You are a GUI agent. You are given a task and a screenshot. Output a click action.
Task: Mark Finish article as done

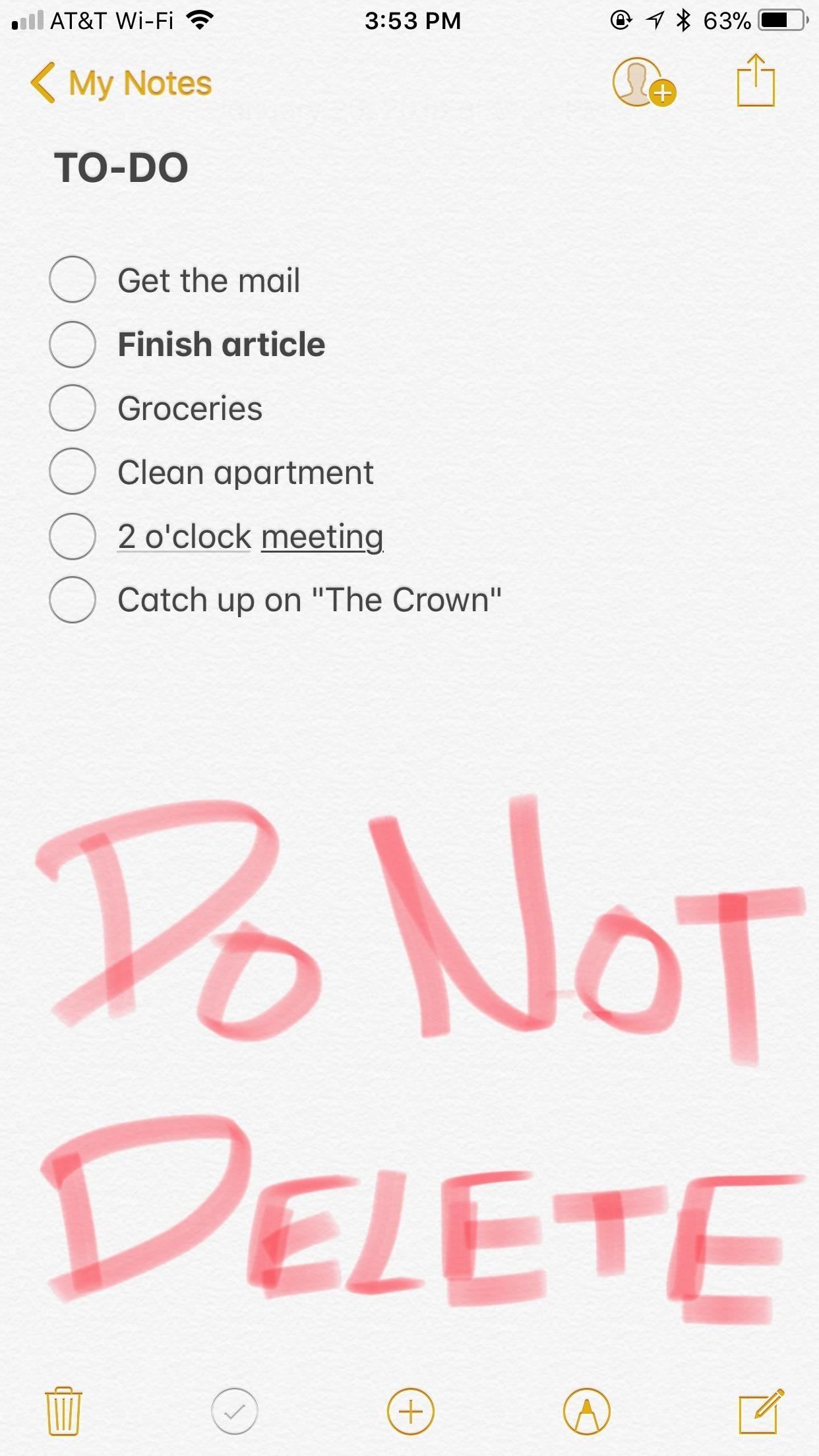(x=73, y=344)
